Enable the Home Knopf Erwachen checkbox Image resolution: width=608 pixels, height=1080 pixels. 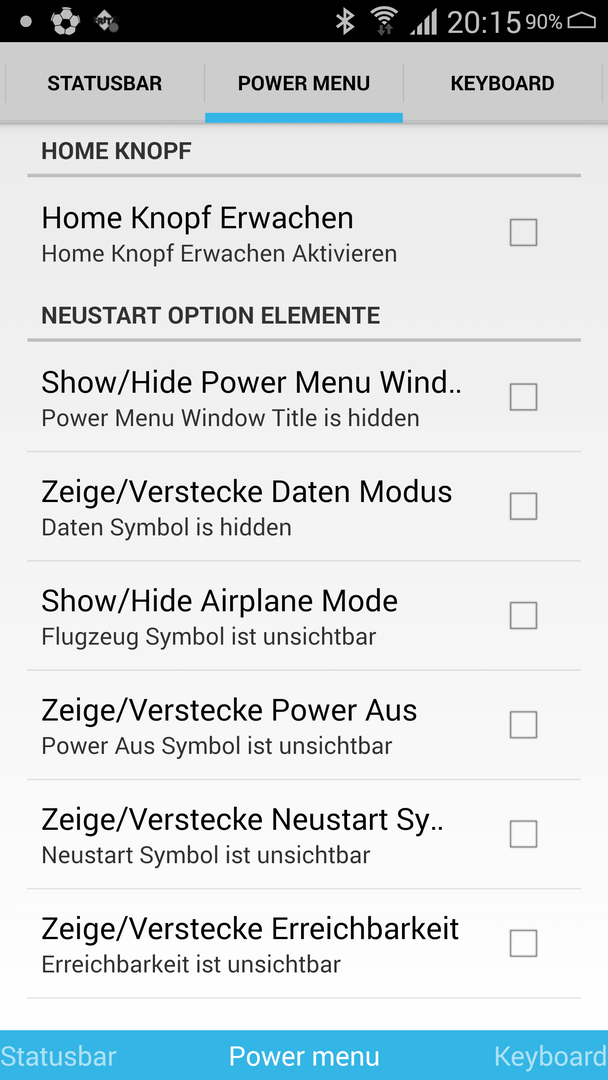[x=523, y=232]
